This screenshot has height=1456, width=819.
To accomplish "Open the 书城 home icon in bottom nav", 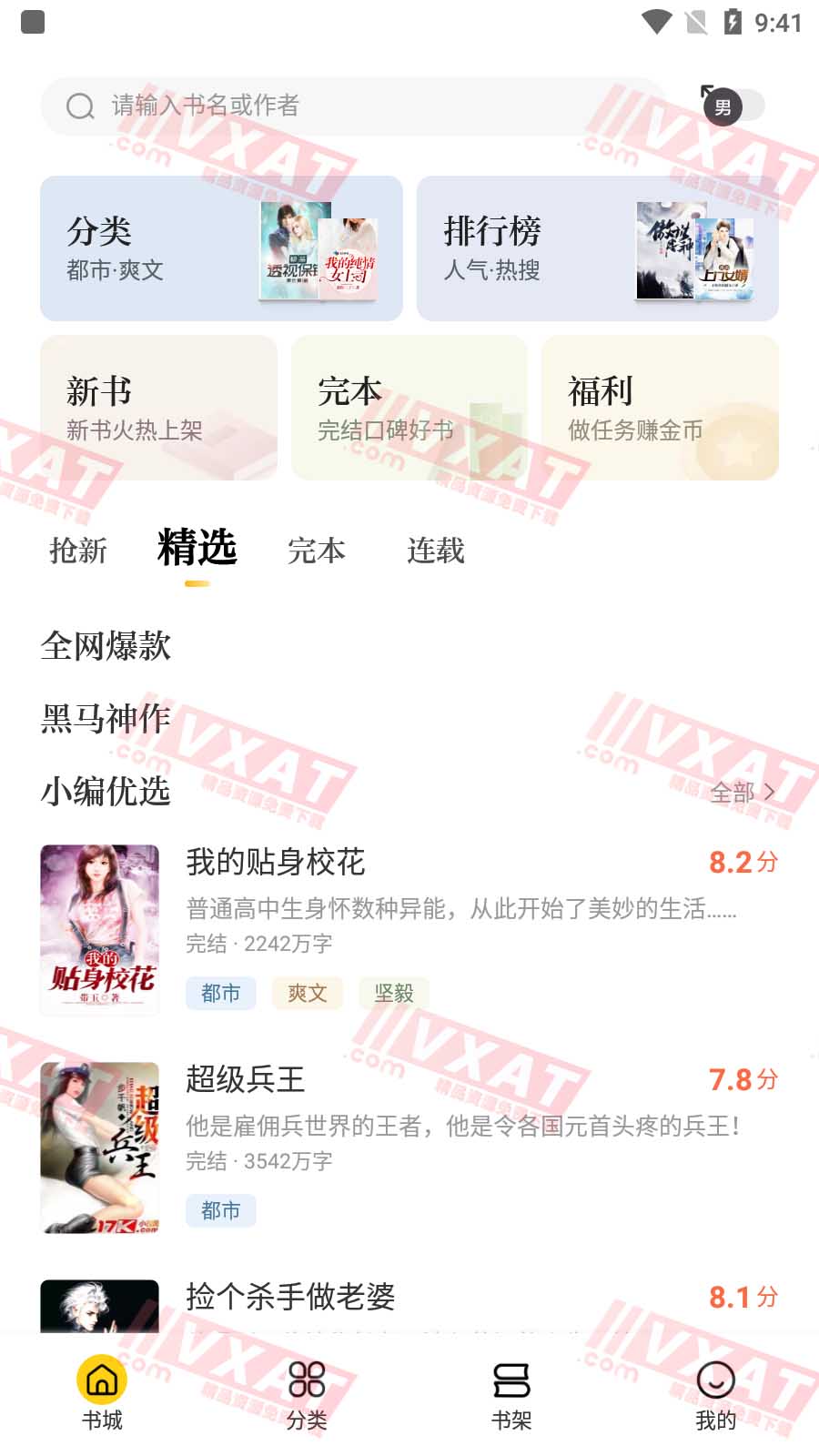I will click(100, 1381).
